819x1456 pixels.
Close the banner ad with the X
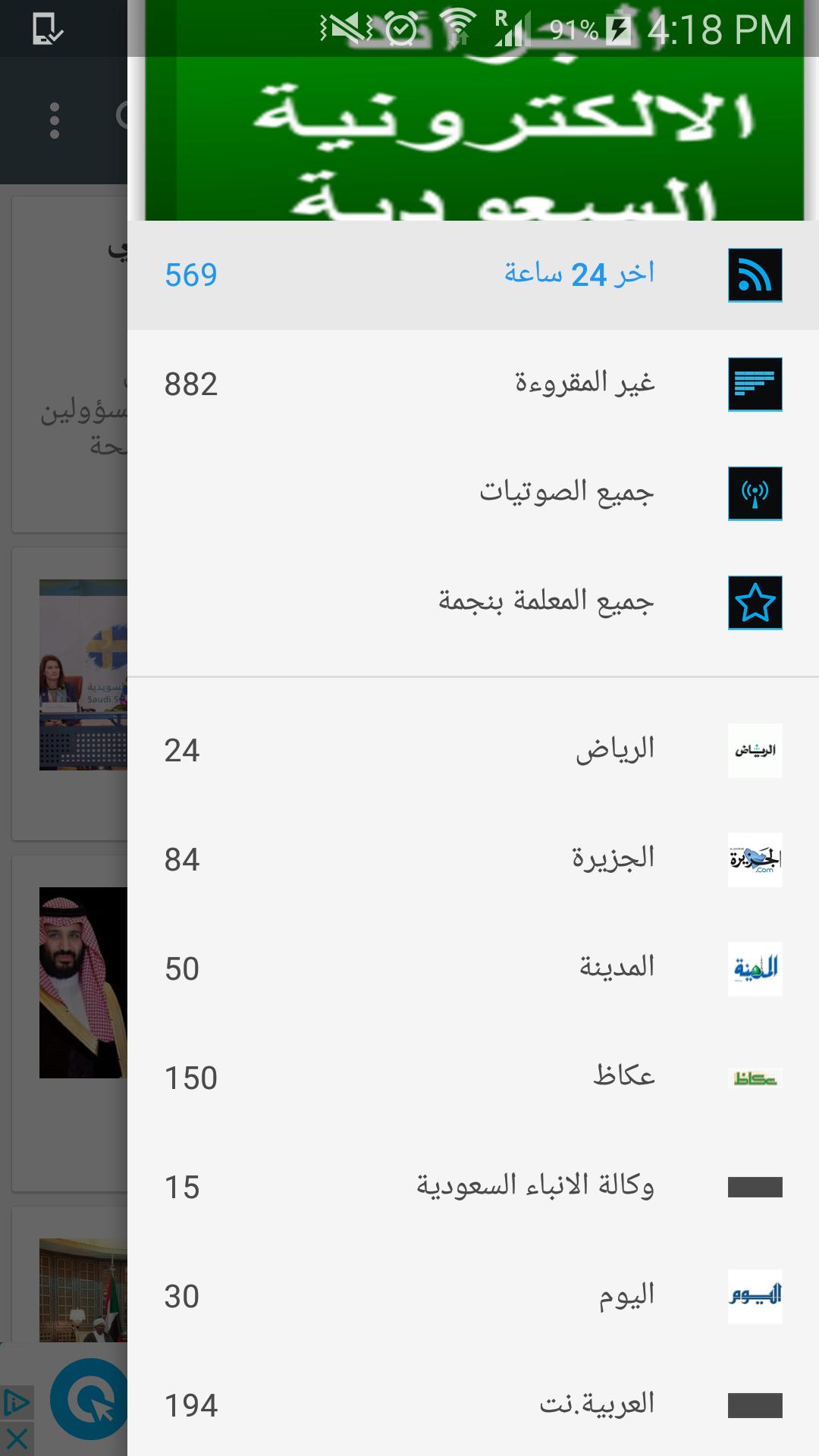(15, 1439)
